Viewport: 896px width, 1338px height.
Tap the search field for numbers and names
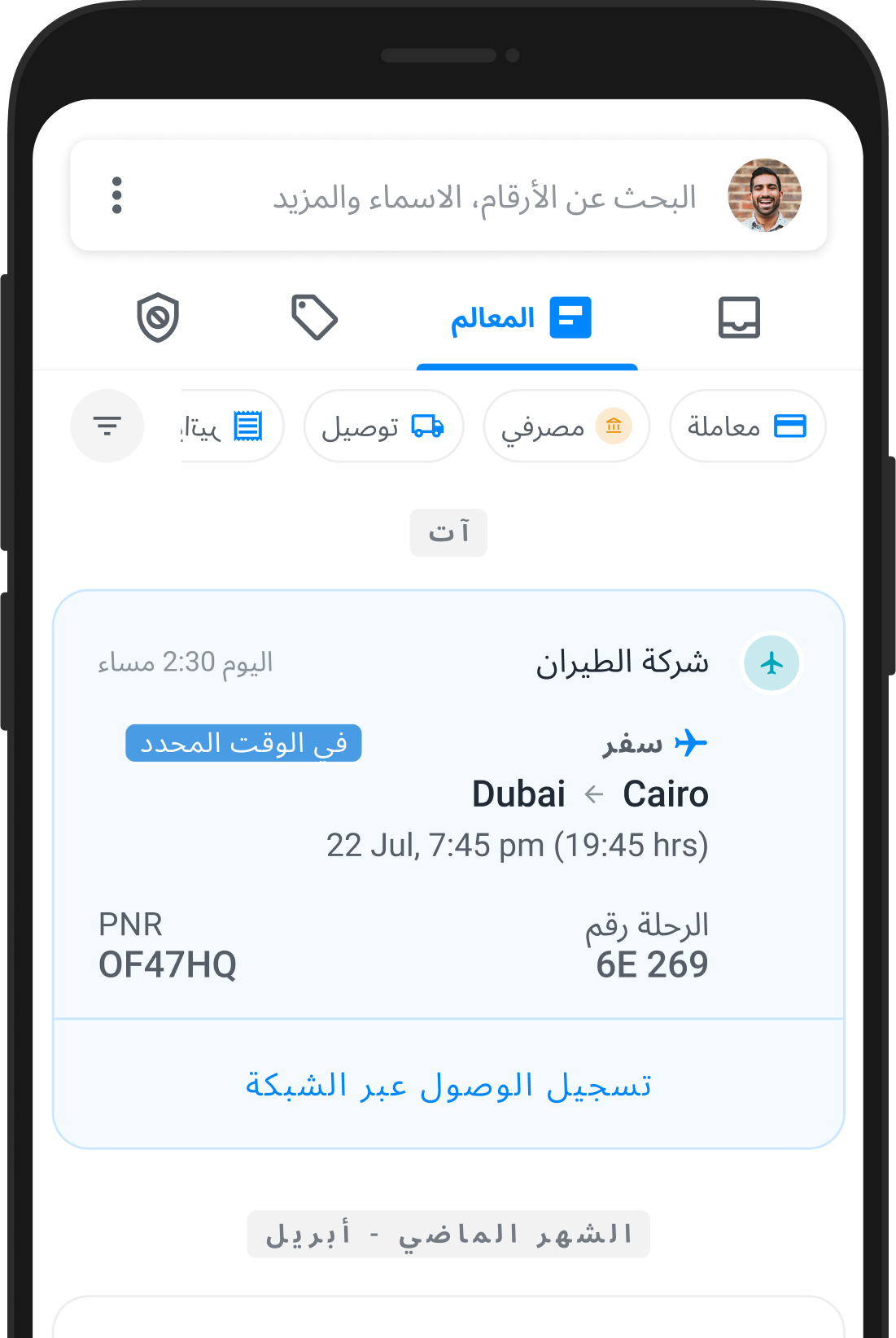pyautogui.click(x=484, y=197)
